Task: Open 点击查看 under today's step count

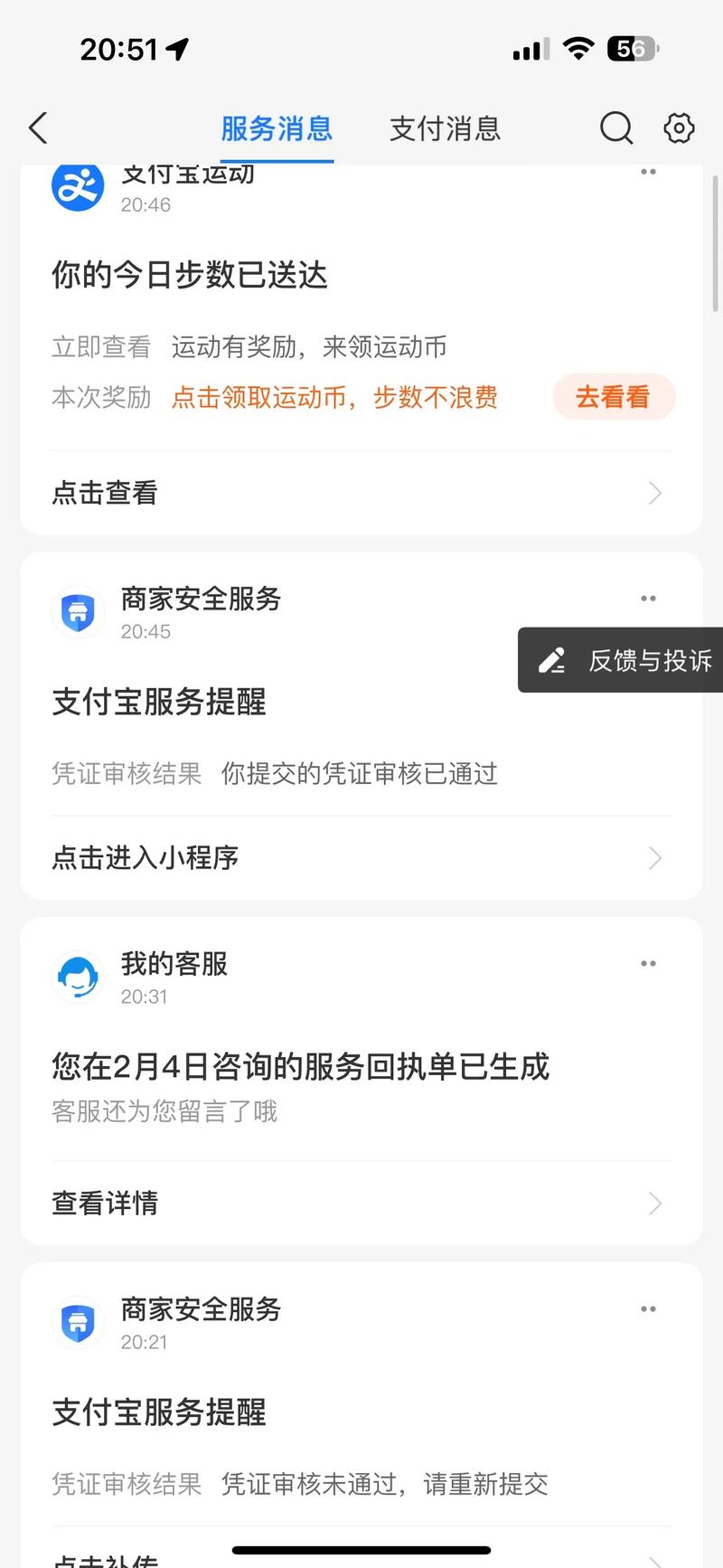Action: click(360, 493)
